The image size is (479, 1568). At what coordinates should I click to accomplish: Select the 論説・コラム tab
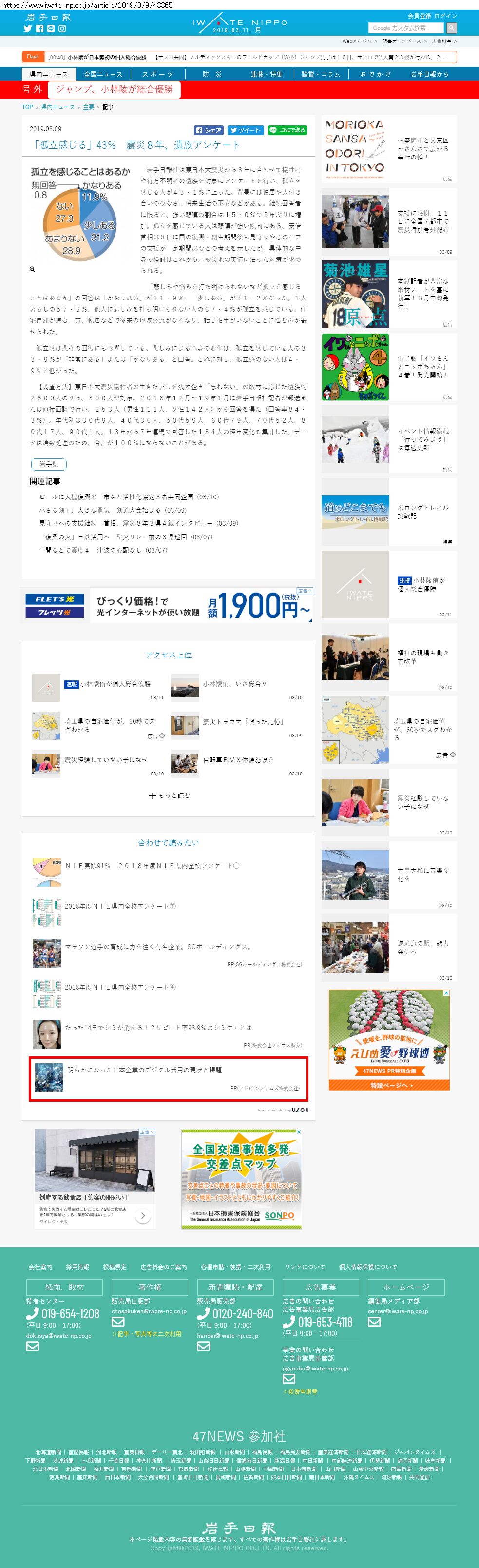[321, 74]
